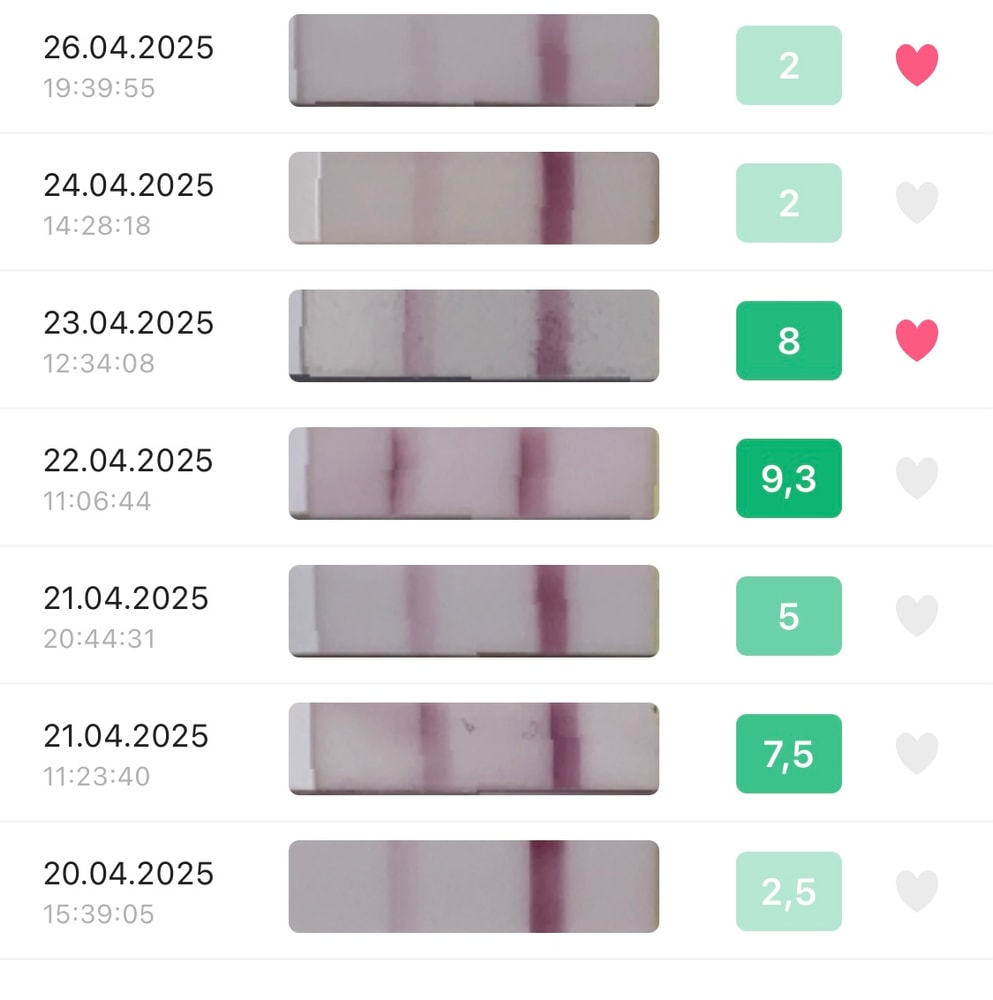
Task: View the strip photo taken at 11:23:40
Action: 474,749
